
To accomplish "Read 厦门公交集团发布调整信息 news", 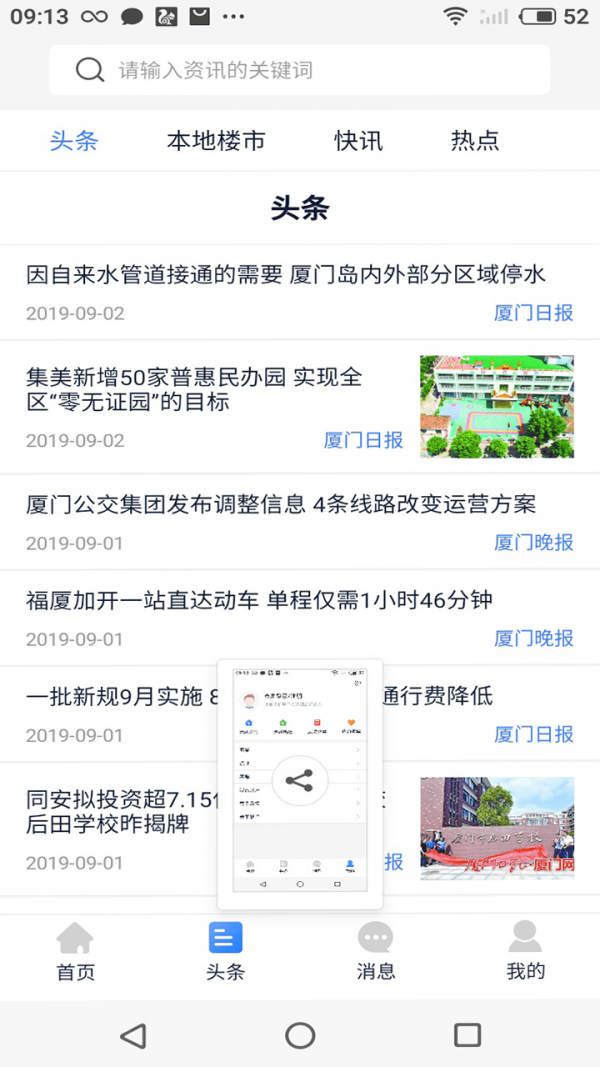I will pos(300,522).
